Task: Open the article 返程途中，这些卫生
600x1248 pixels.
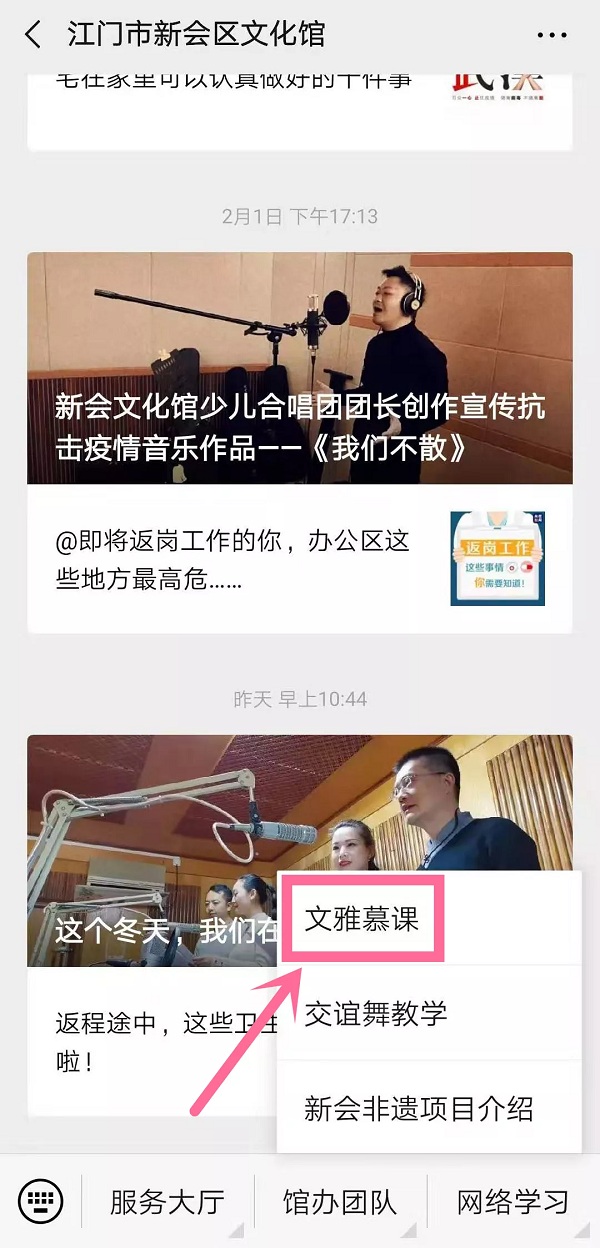Action: (150, 1040)
